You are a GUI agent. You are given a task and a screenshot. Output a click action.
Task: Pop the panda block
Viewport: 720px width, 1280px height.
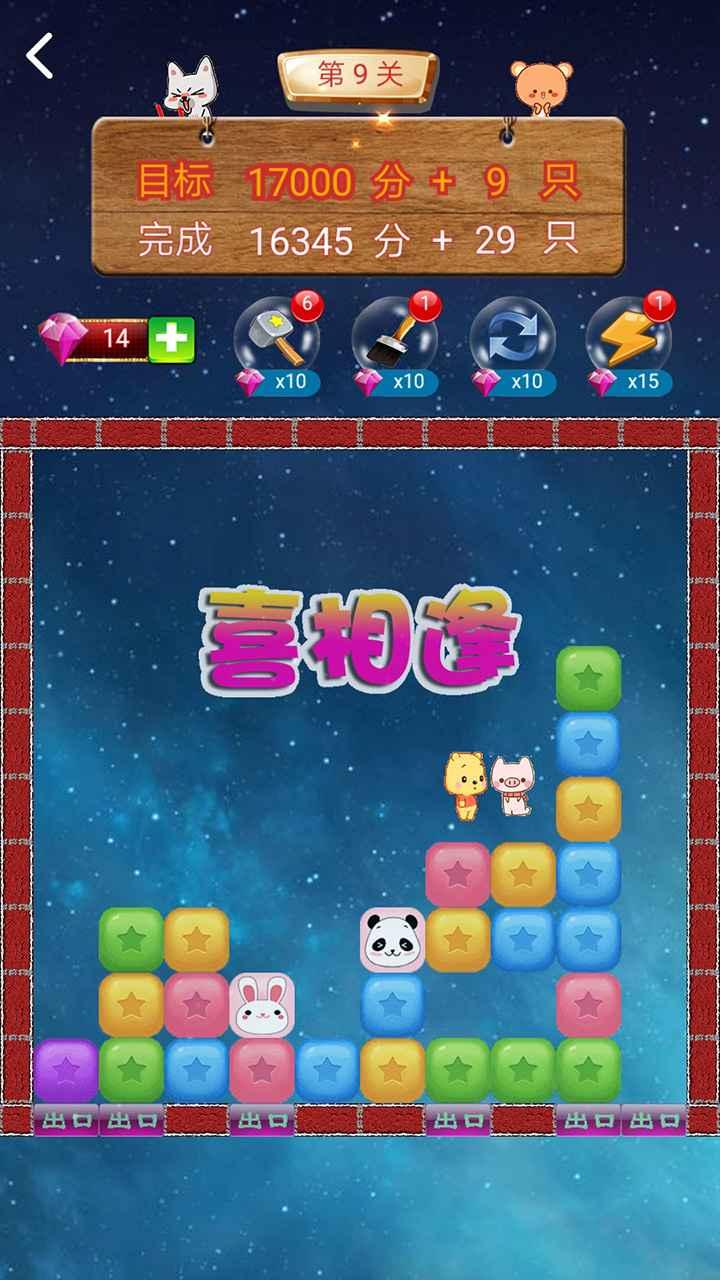click(x=392, y=940)
